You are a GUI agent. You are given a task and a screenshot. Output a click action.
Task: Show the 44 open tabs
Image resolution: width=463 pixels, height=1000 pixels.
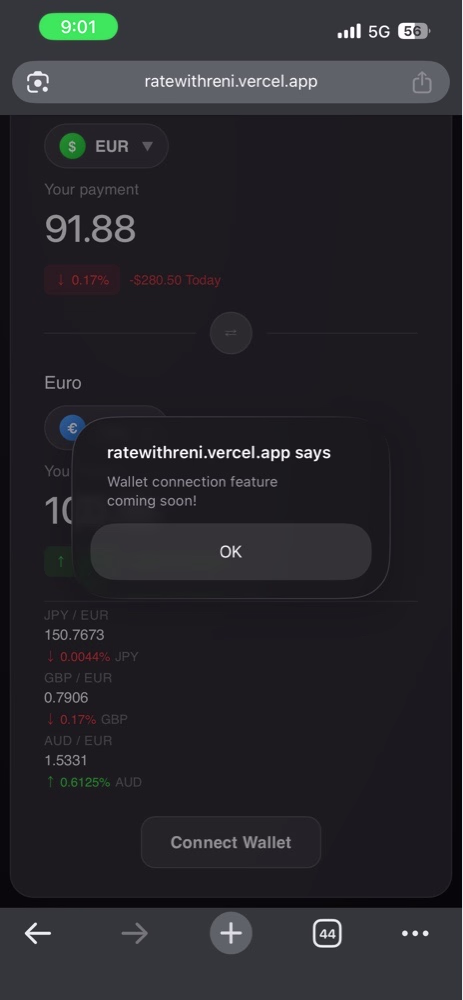(x=327, y=934)
